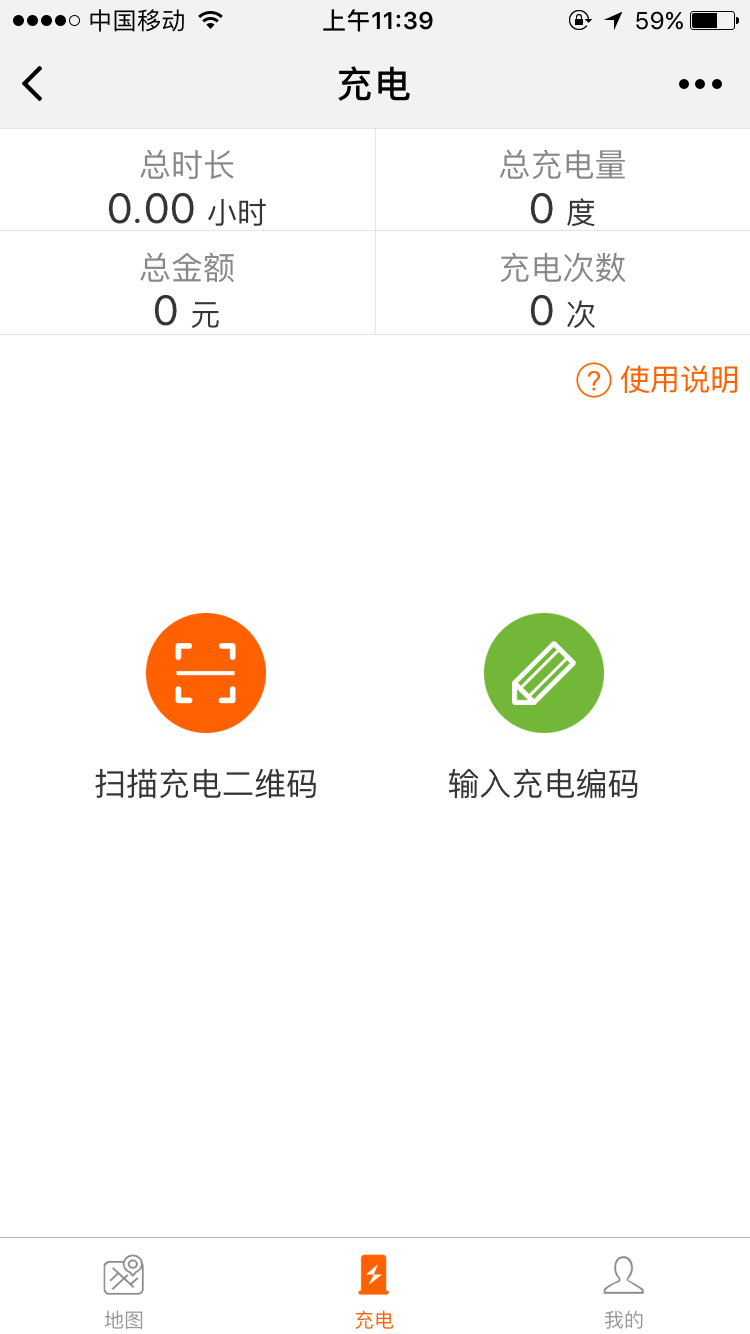Switch to the 我的 profile tab
Image resolution: width=750 pixels, height=1334 pixels.
click(624, 1290)
